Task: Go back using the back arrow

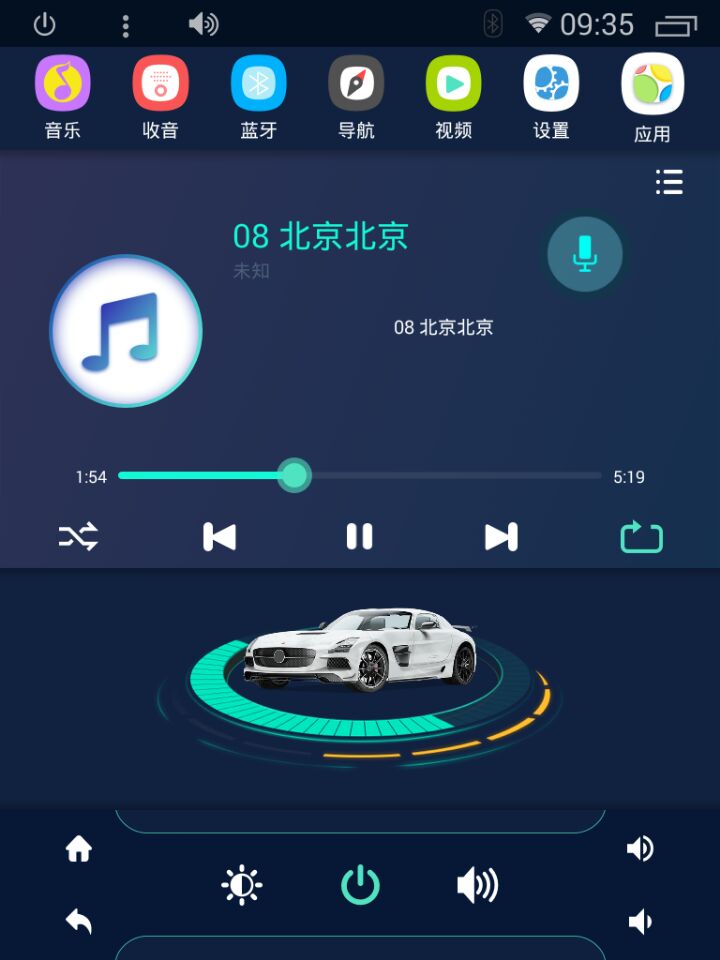Action: (x=78, y=921)
